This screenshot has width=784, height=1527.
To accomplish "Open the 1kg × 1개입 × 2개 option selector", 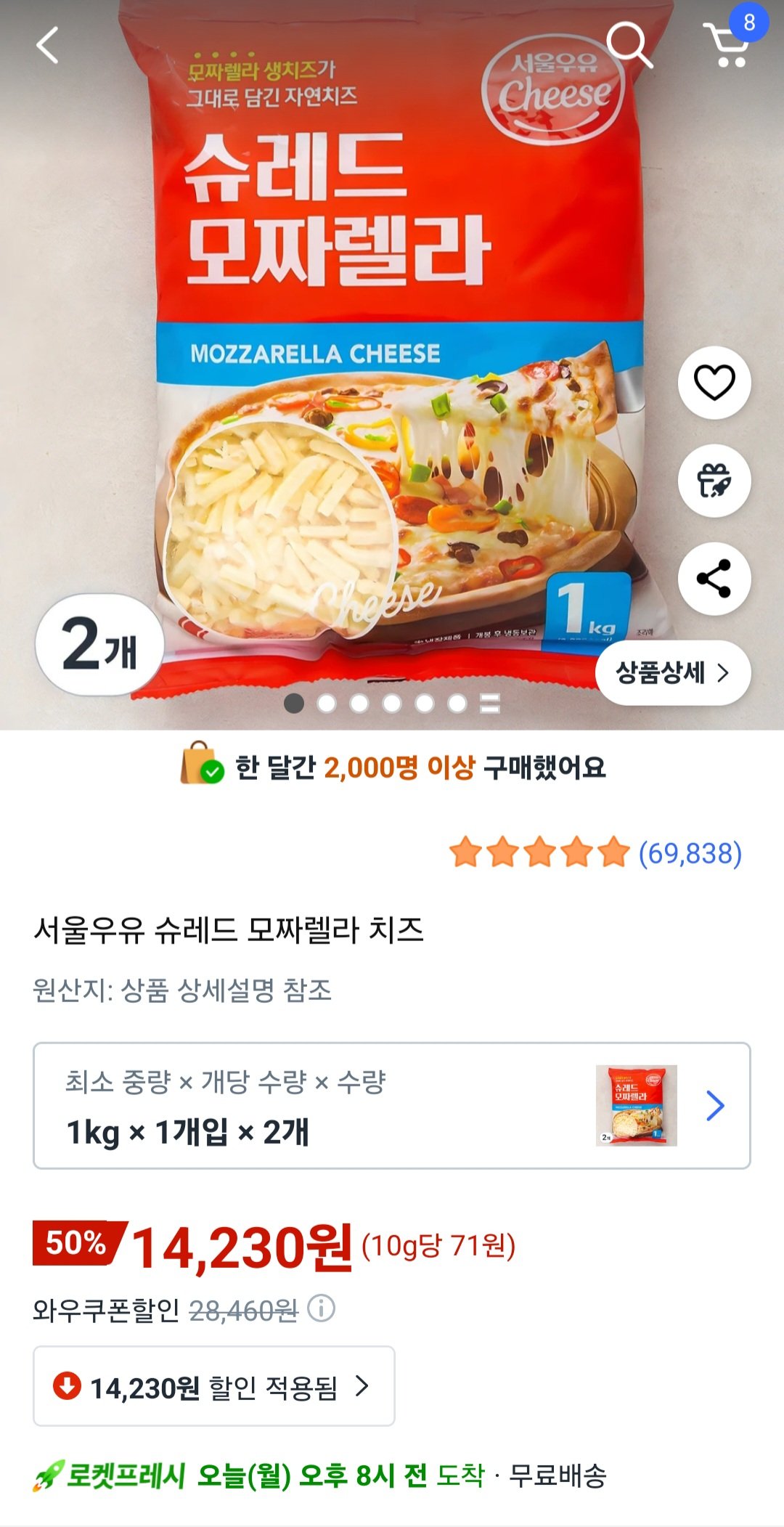I will tap(392, 1106).
